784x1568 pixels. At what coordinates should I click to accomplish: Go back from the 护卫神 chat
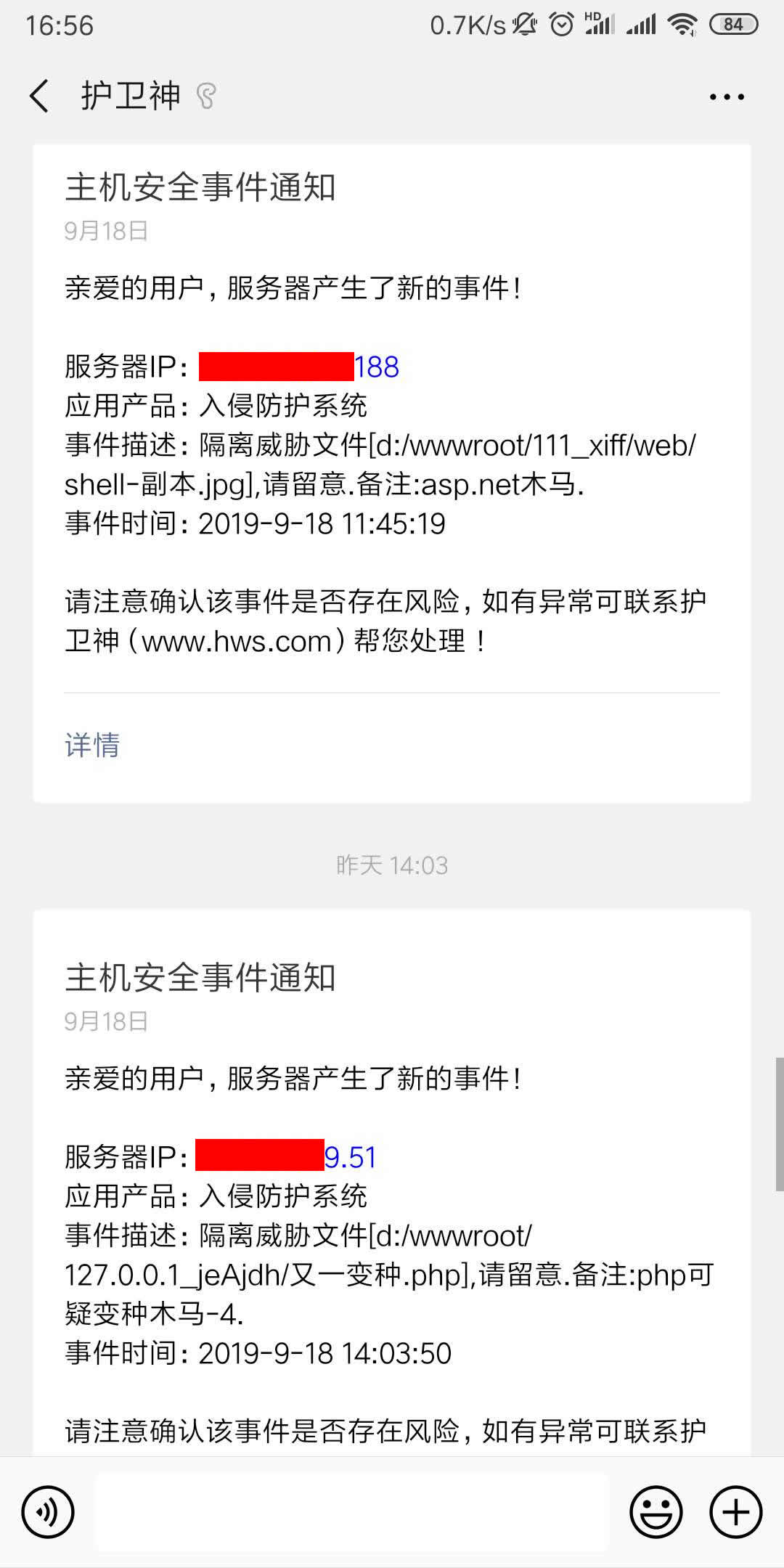(40, 96)
